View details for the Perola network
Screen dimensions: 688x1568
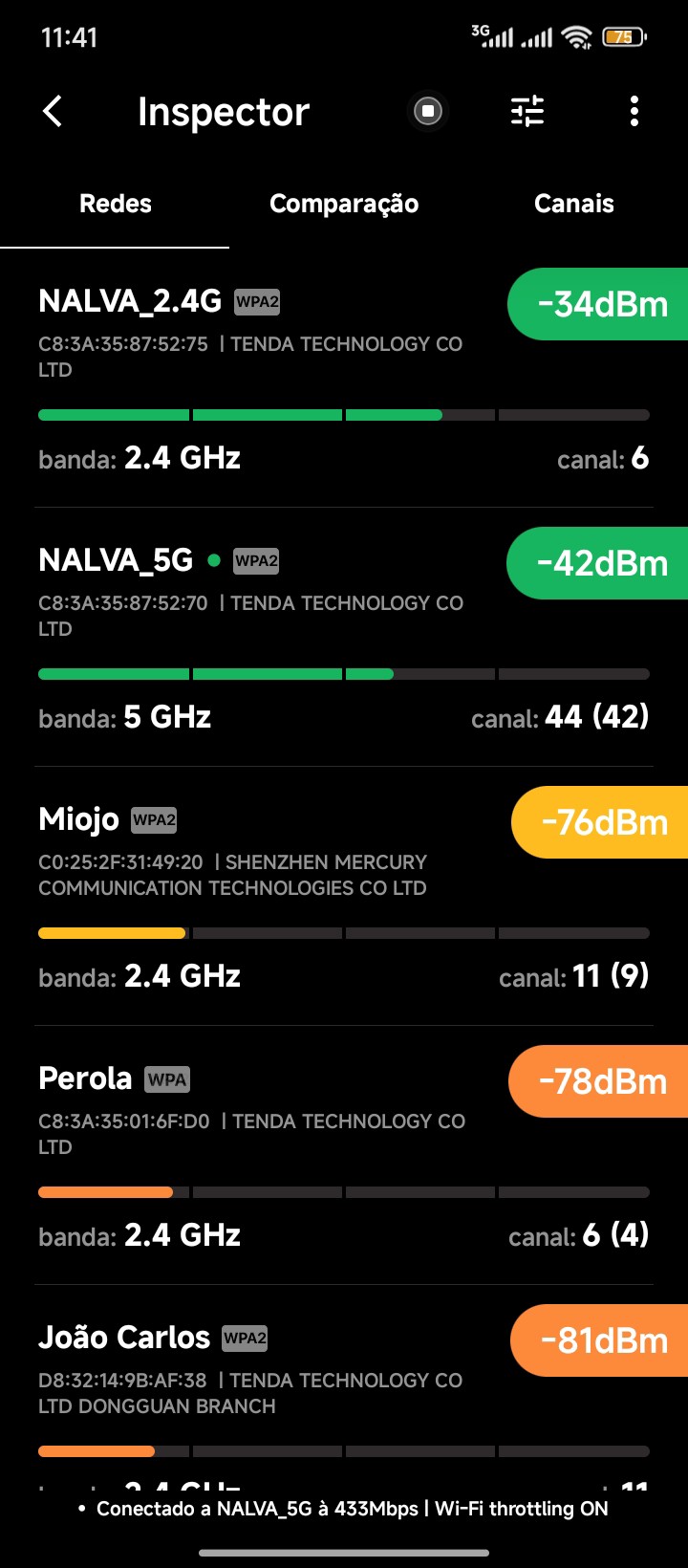[x=287, y=1156]
